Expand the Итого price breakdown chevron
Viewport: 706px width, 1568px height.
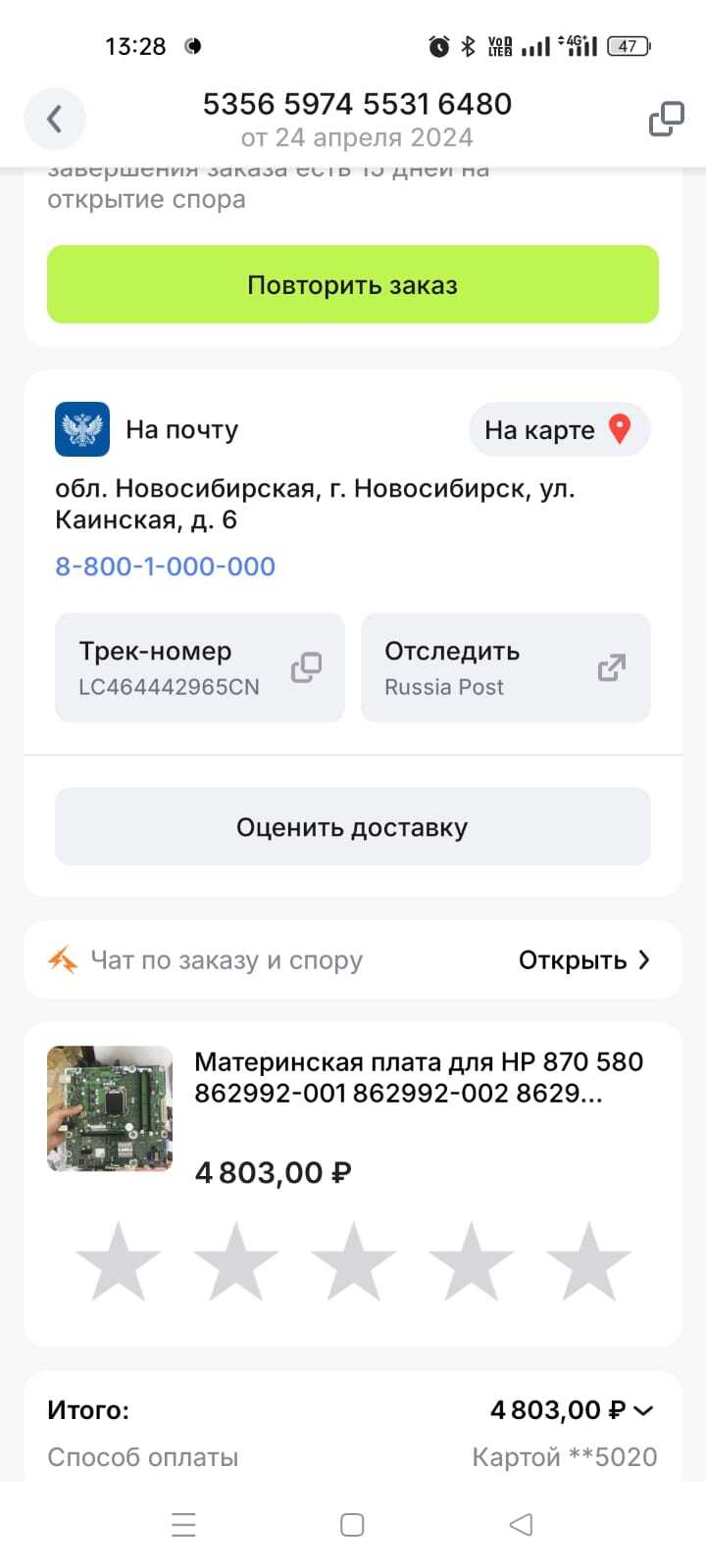(x=644, y=1410)
